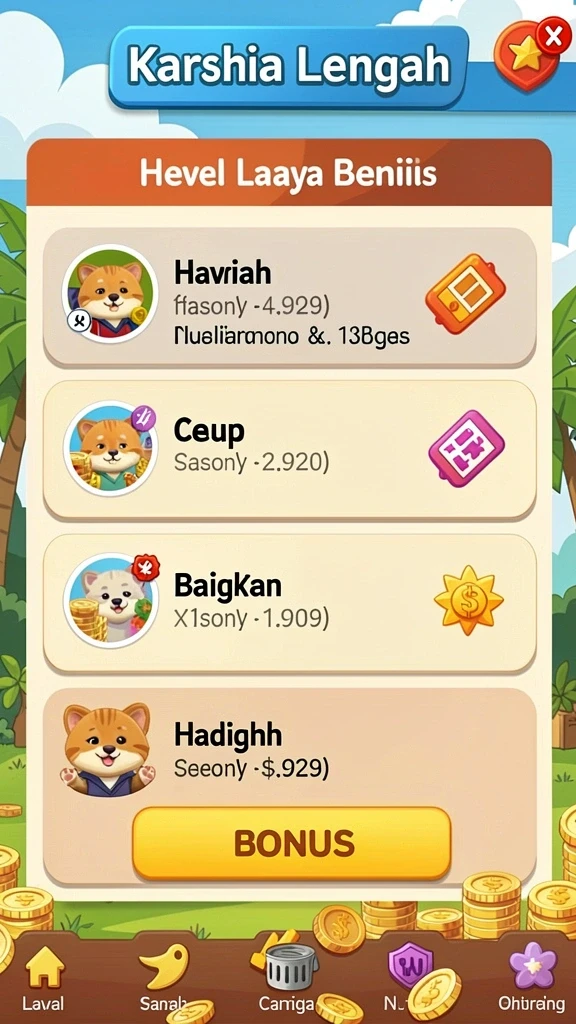576x1024 pixels.
Task: Tap the orange ticket icon beside Havriah
Action: [466, 294]
